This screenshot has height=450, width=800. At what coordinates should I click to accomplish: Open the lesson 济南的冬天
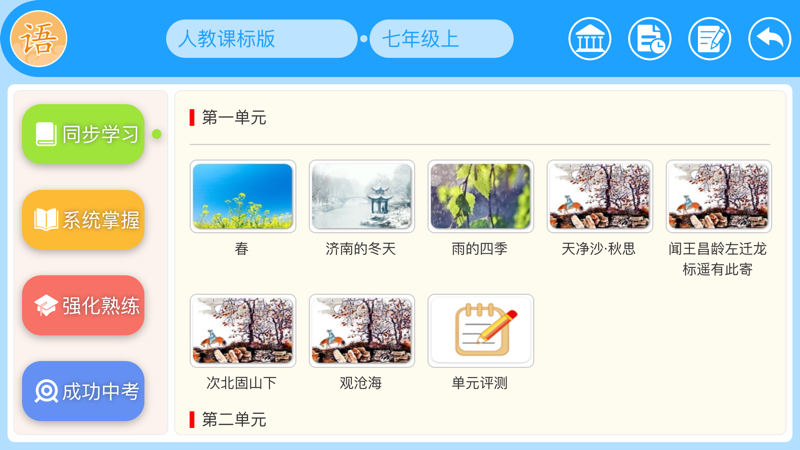click(x=361, y=197)
